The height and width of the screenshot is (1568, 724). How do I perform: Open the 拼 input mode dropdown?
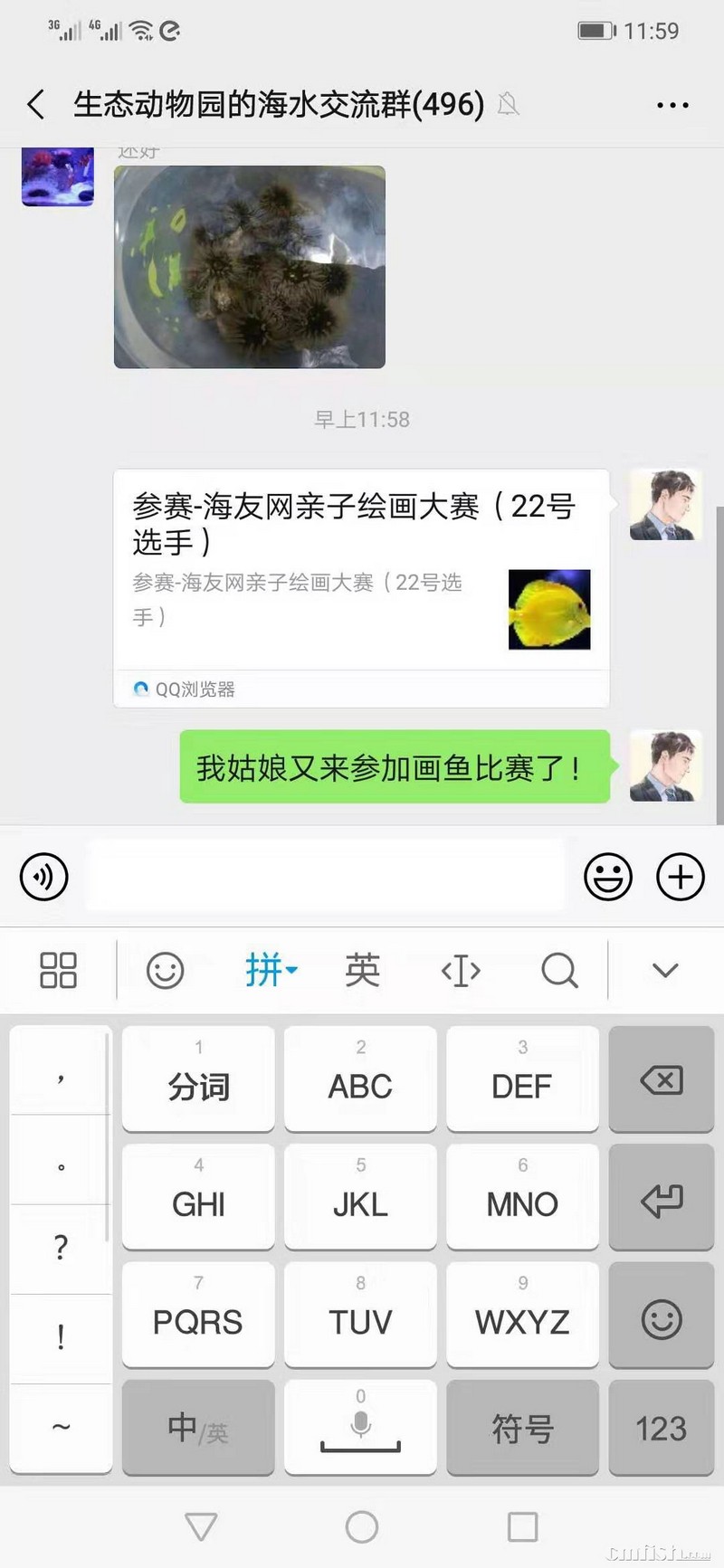[271, 970]
